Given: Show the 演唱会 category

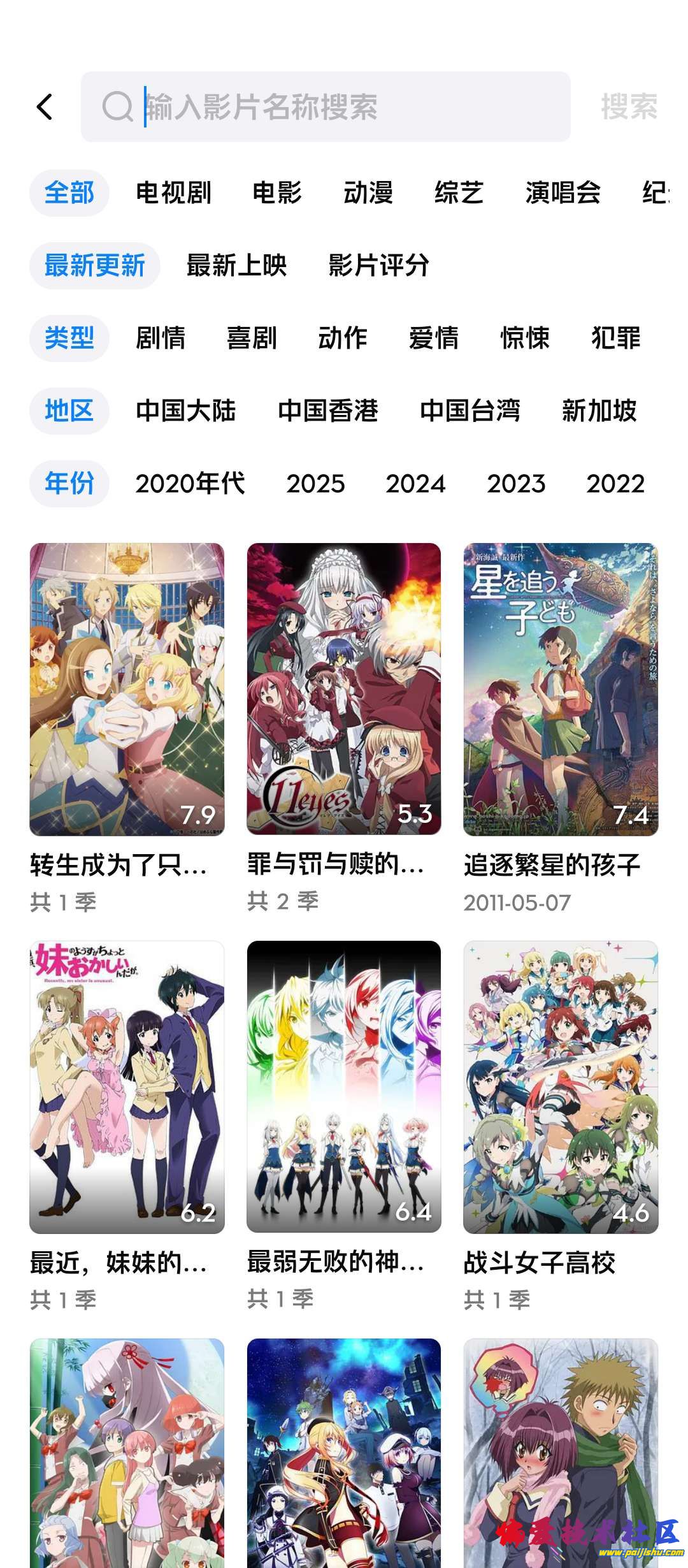Looking at the screenshot, I should tap(563, 193).
